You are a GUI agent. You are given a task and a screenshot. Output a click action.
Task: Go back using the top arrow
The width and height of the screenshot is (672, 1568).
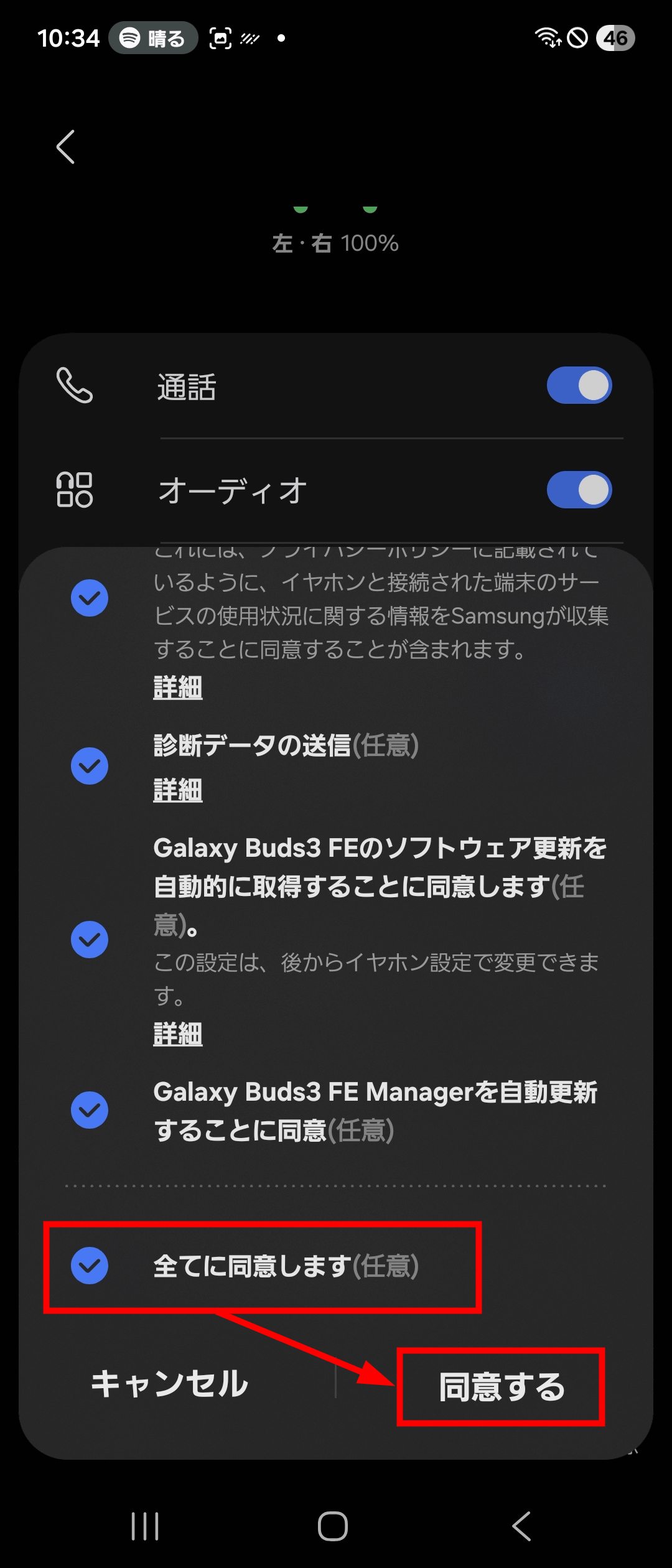point(66,147)
